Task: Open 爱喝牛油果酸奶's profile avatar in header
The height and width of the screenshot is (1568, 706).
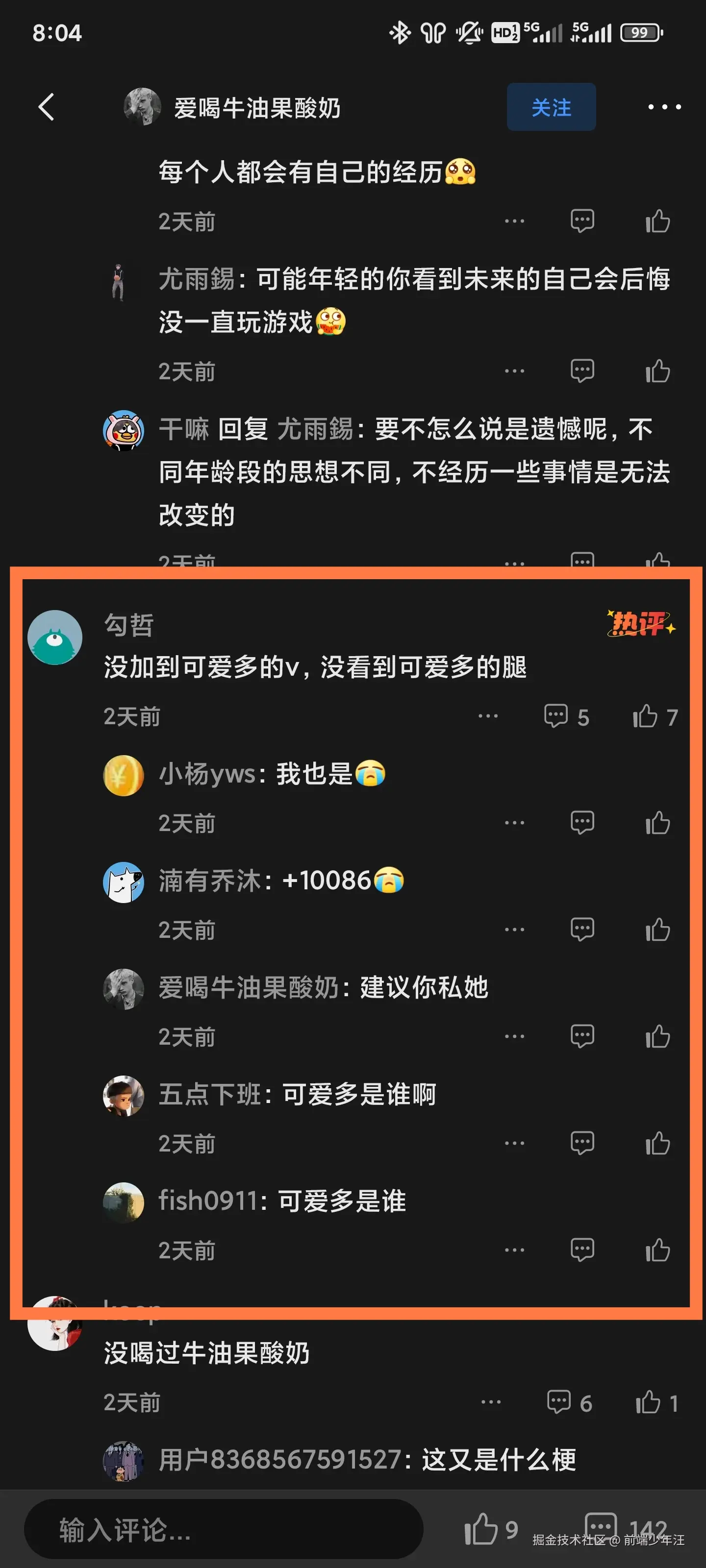Action: tap(142, 107)
